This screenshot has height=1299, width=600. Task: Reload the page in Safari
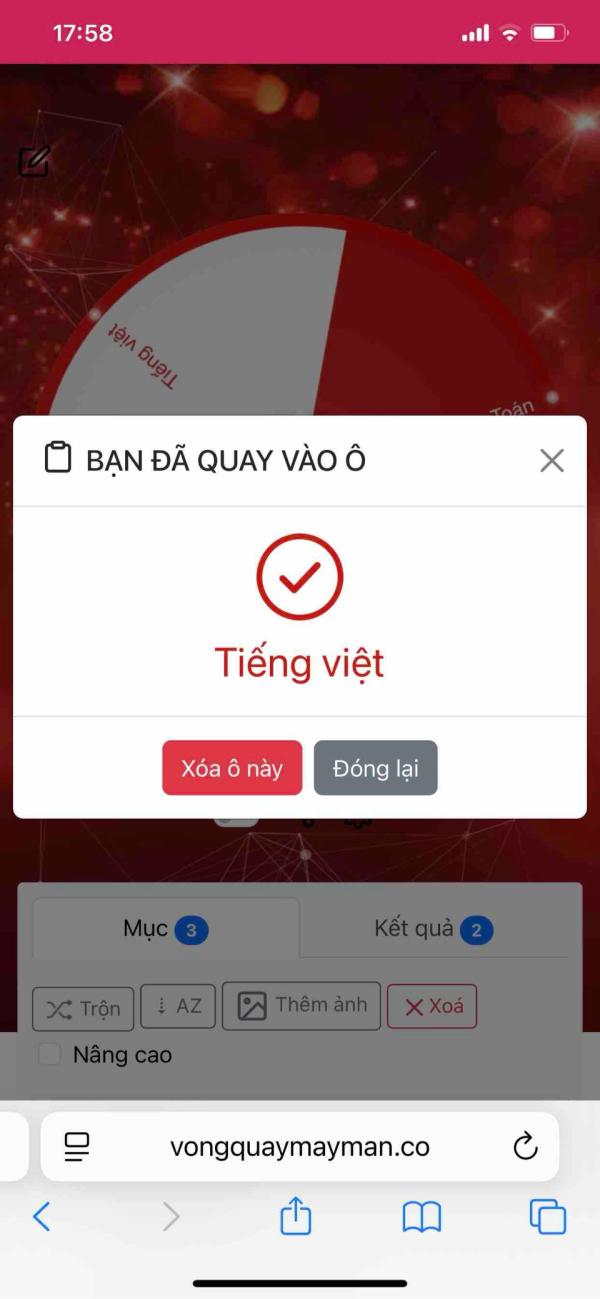[525, 1147]
